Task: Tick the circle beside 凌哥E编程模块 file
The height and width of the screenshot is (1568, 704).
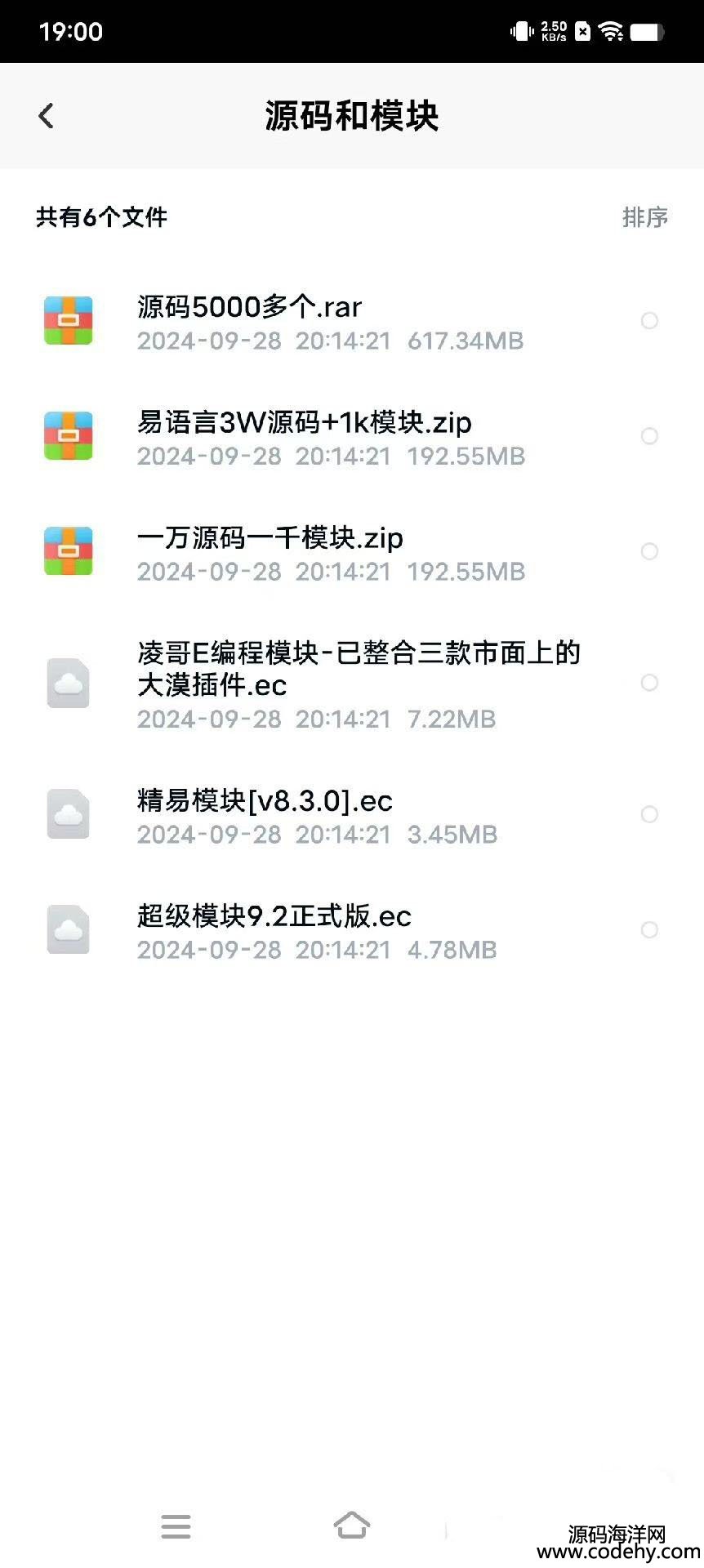Action: pos(649,683)
